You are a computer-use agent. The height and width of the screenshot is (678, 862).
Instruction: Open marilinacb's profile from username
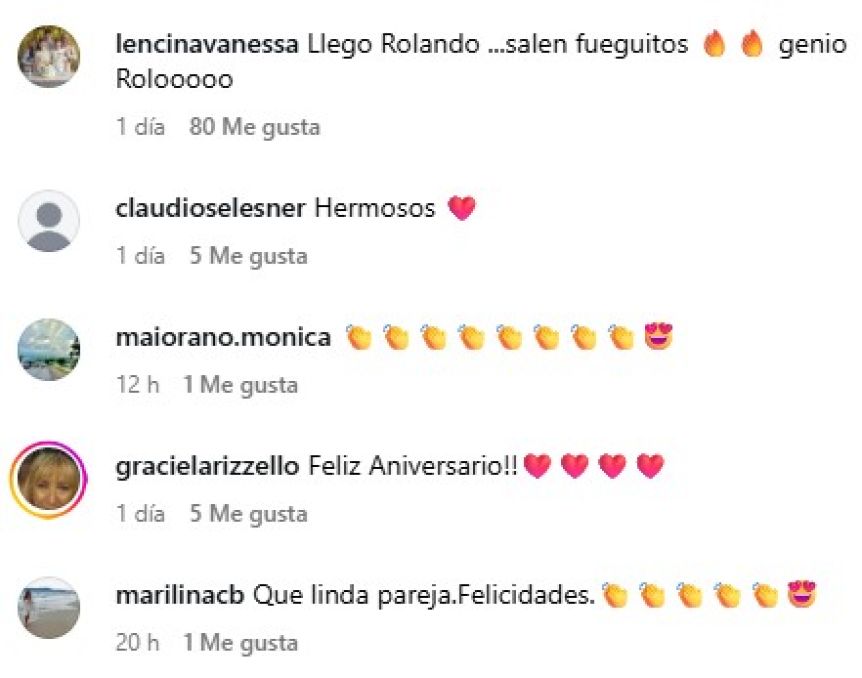coord(179,596)
